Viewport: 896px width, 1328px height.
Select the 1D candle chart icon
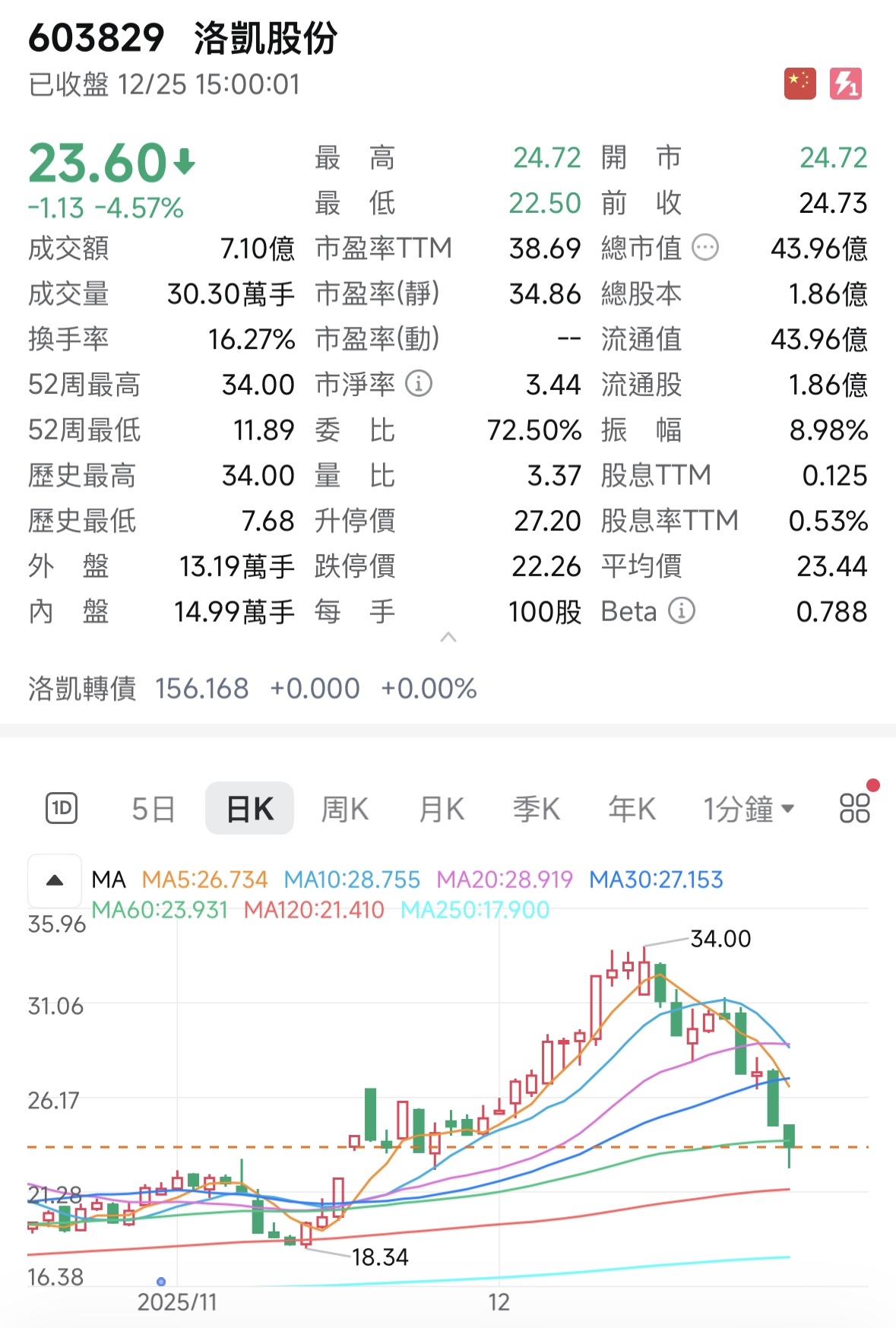pyautogui.click(x=62, y=808)
